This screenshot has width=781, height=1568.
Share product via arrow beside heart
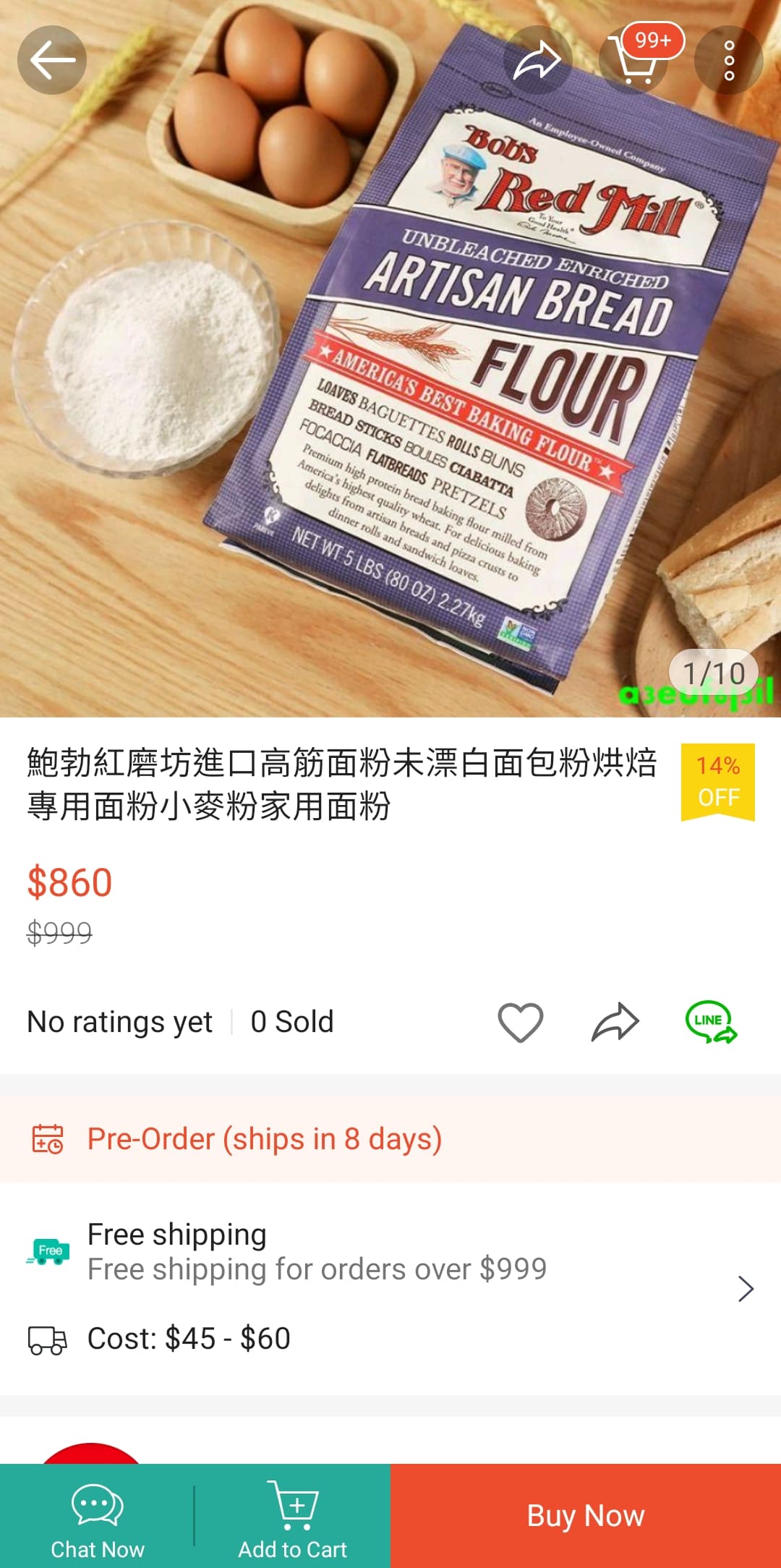615,1022
